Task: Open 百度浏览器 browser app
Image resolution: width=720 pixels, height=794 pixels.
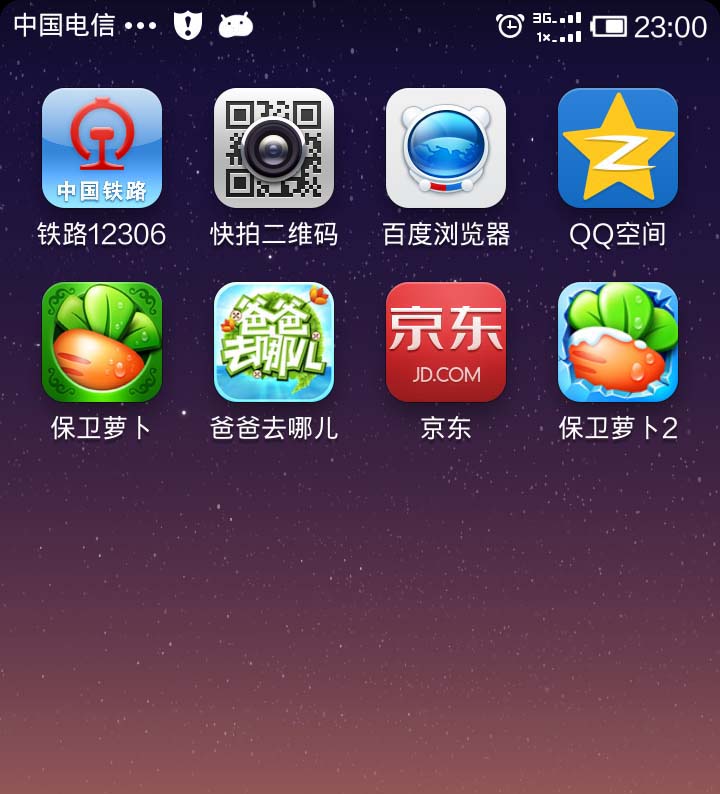Action: click(446, 148)
